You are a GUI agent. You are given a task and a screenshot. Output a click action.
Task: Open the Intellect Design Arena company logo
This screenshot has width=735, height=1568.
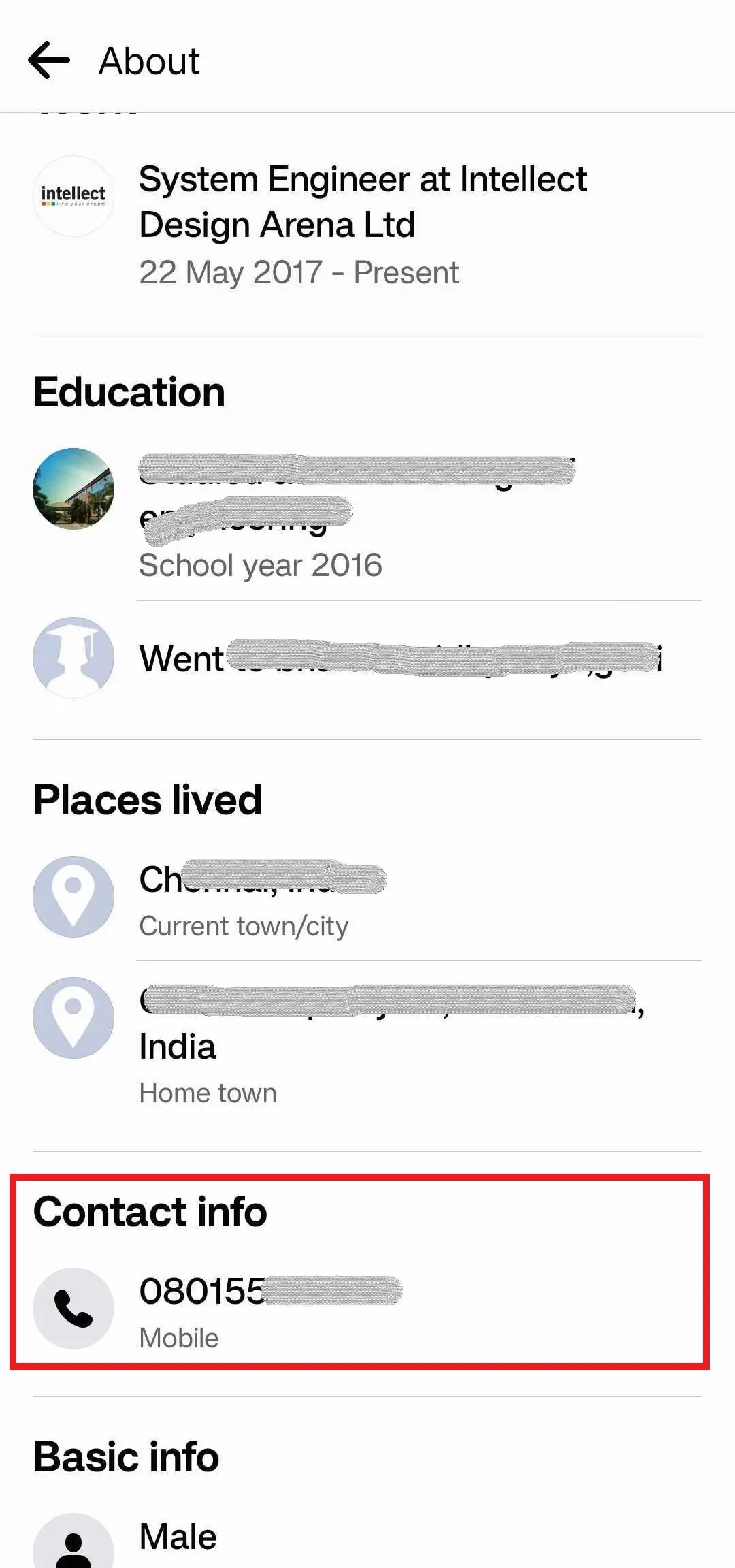coord(73,196)
